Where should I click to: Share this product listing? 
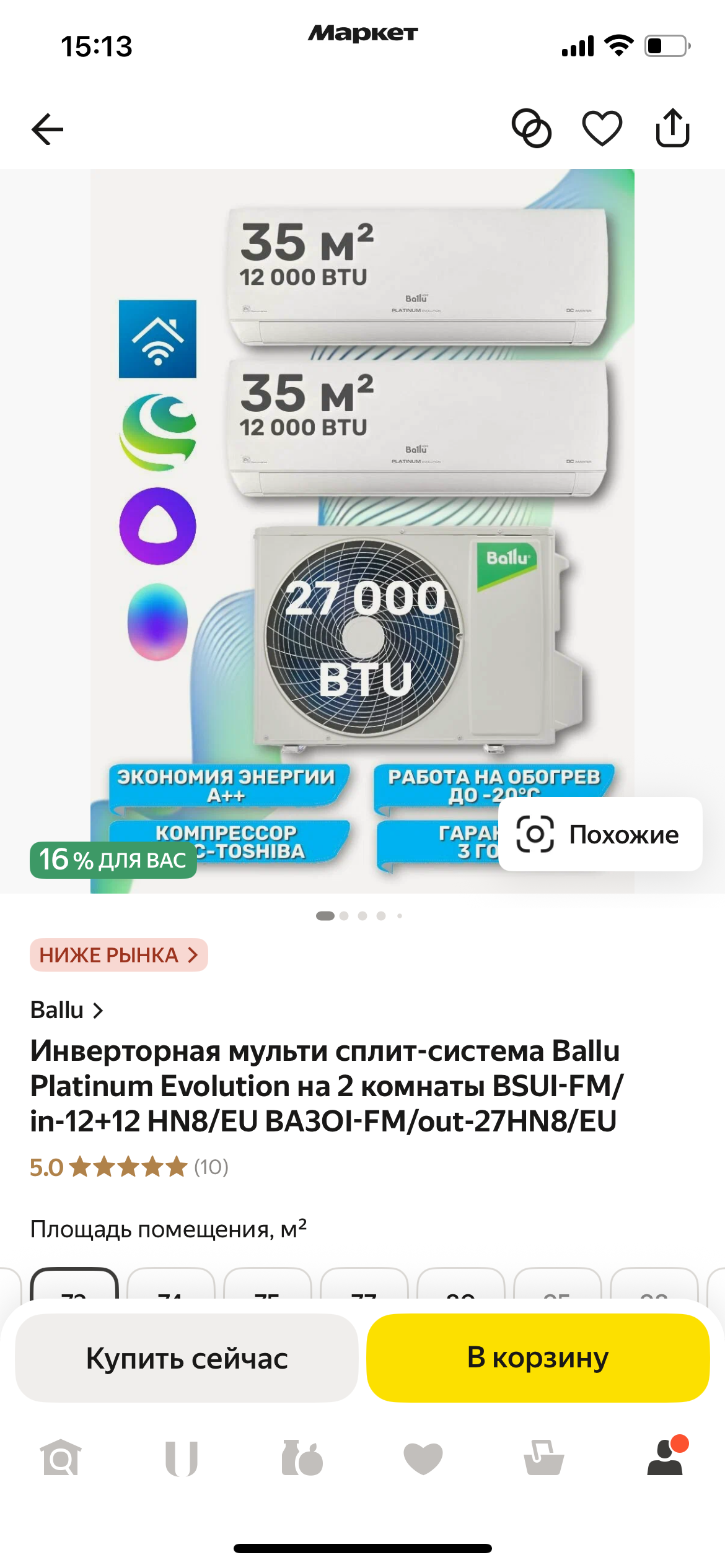point(672,129)
